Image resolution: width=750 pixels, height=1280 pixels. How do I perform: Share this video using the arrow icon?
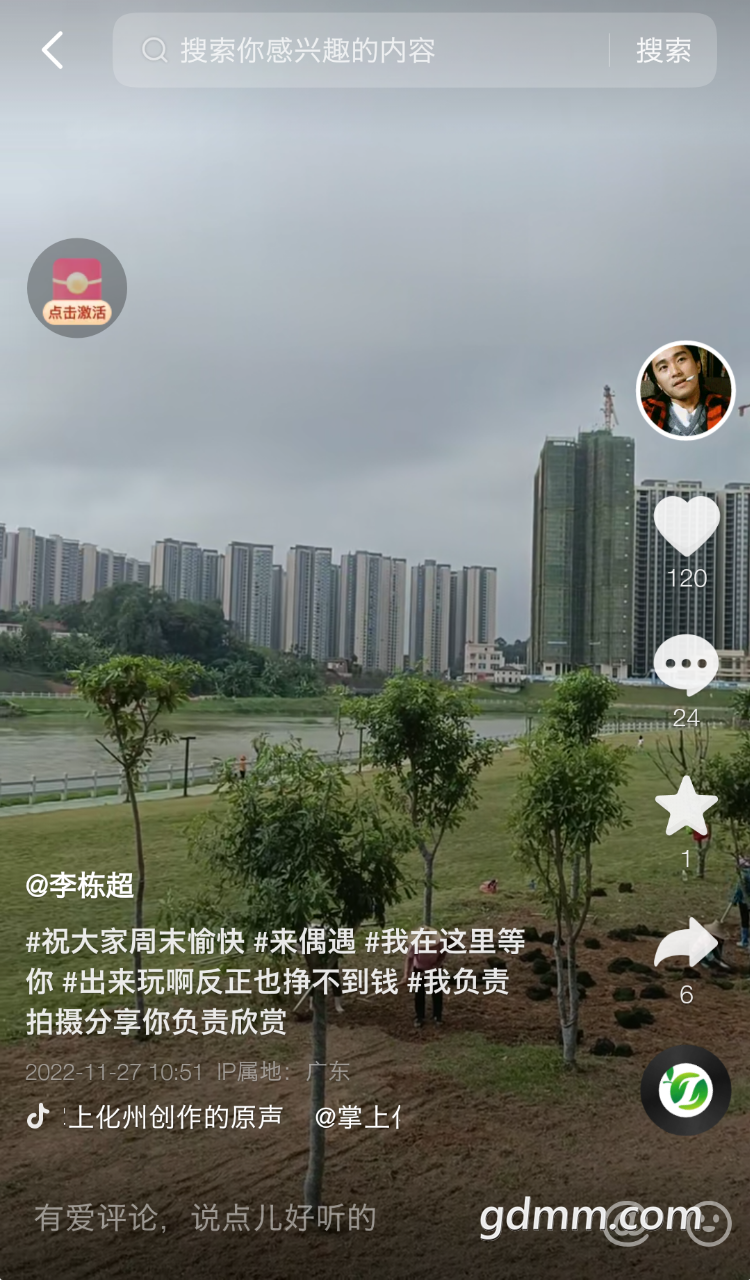pyautogui.click(x=686, y=944)
